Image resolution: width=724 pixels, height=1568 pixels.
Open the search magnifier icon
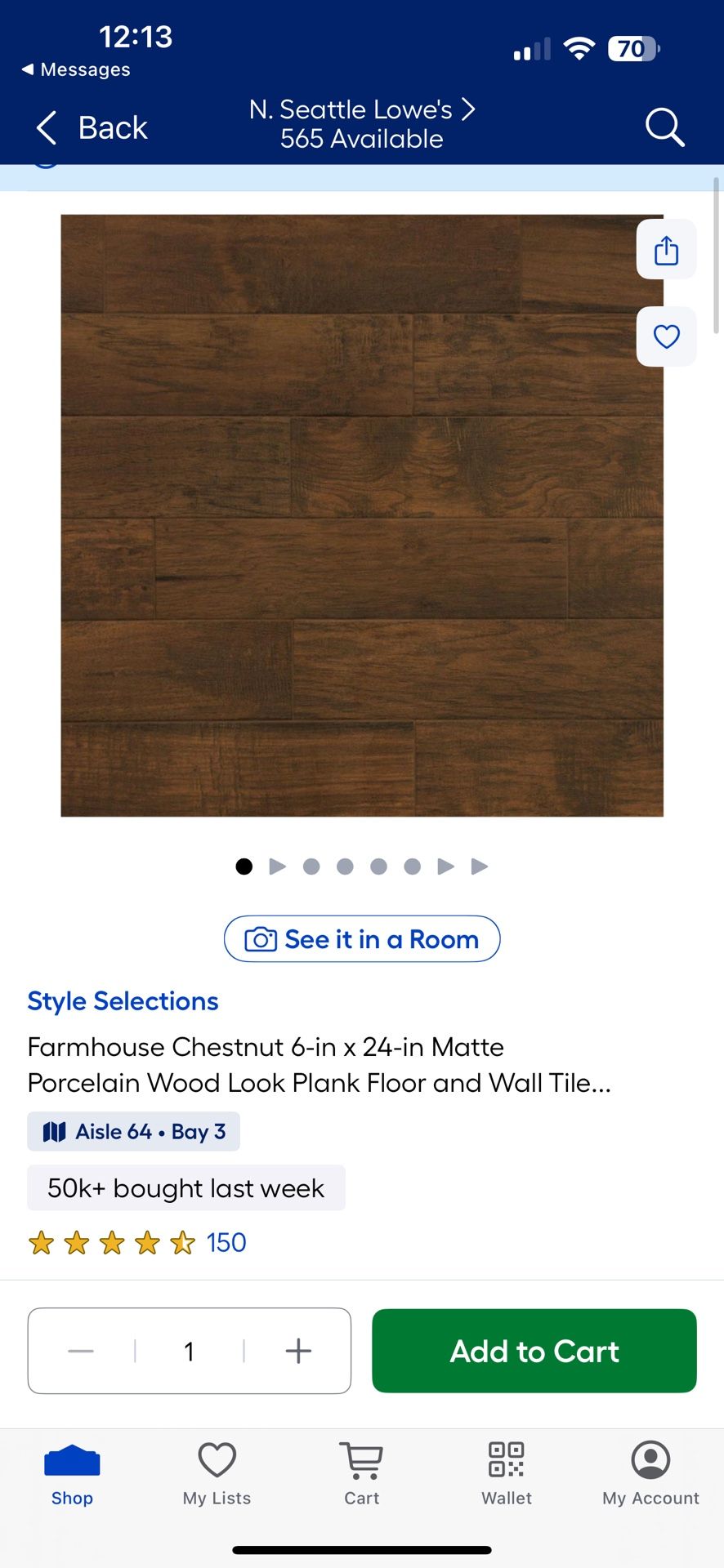tap(664, 127)
